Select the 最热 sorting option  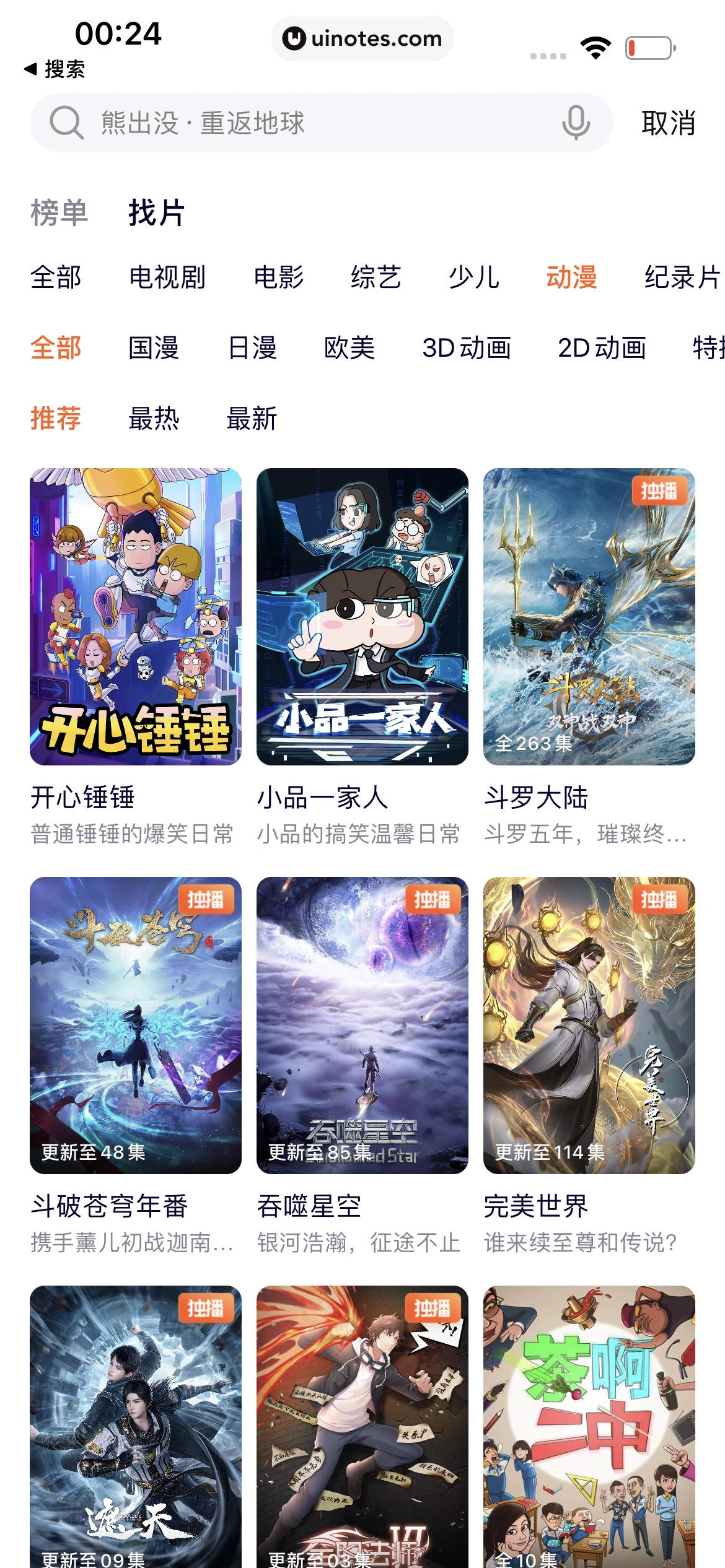pos(153,419)
